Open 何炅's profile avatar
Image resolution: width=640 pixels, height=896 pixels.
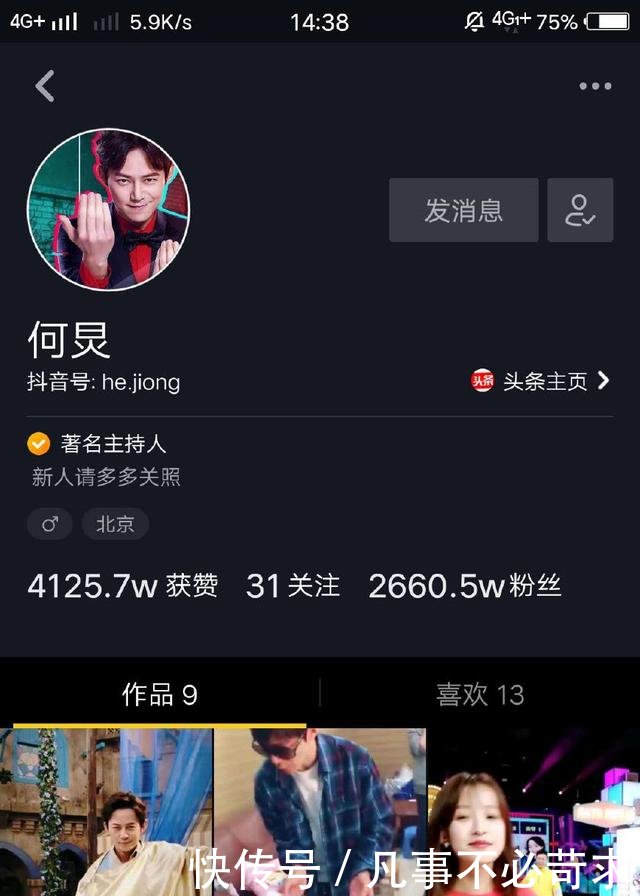click(x=108, y=209)
